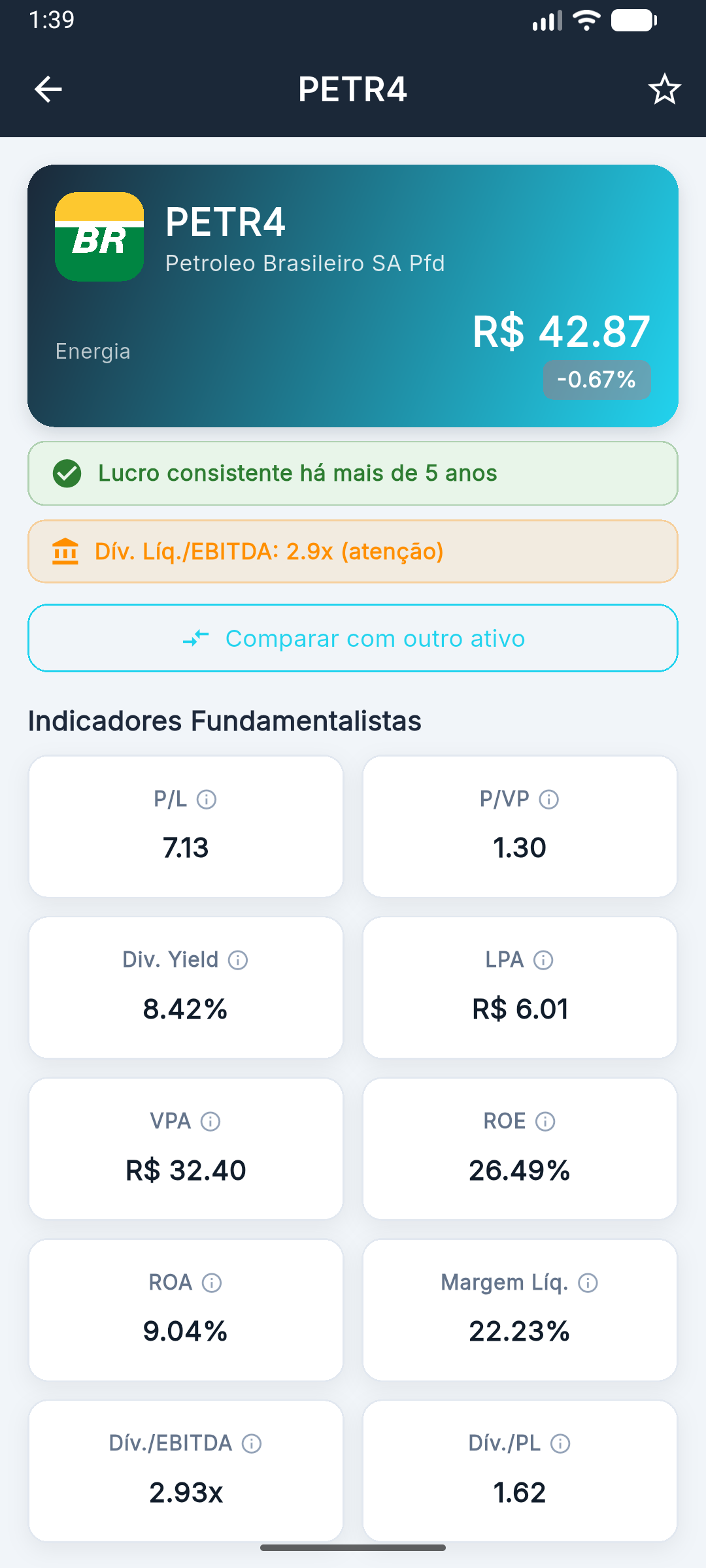The height and width of the screenshot is (1568, 706).
Task: Go back to the previous screen
Action: (x=48, y=90)
